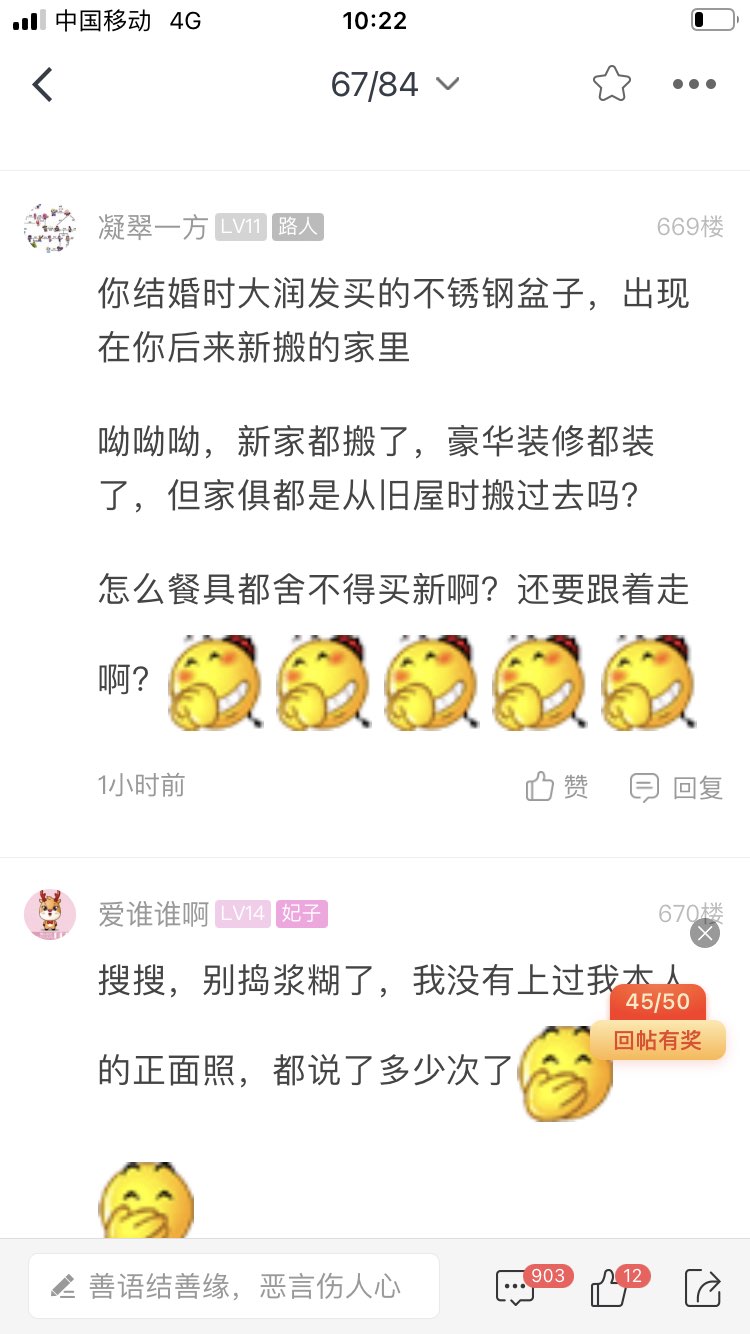View the 903 comments
Viewport: 750px width, 1334px height.
tap(518, 1288)
